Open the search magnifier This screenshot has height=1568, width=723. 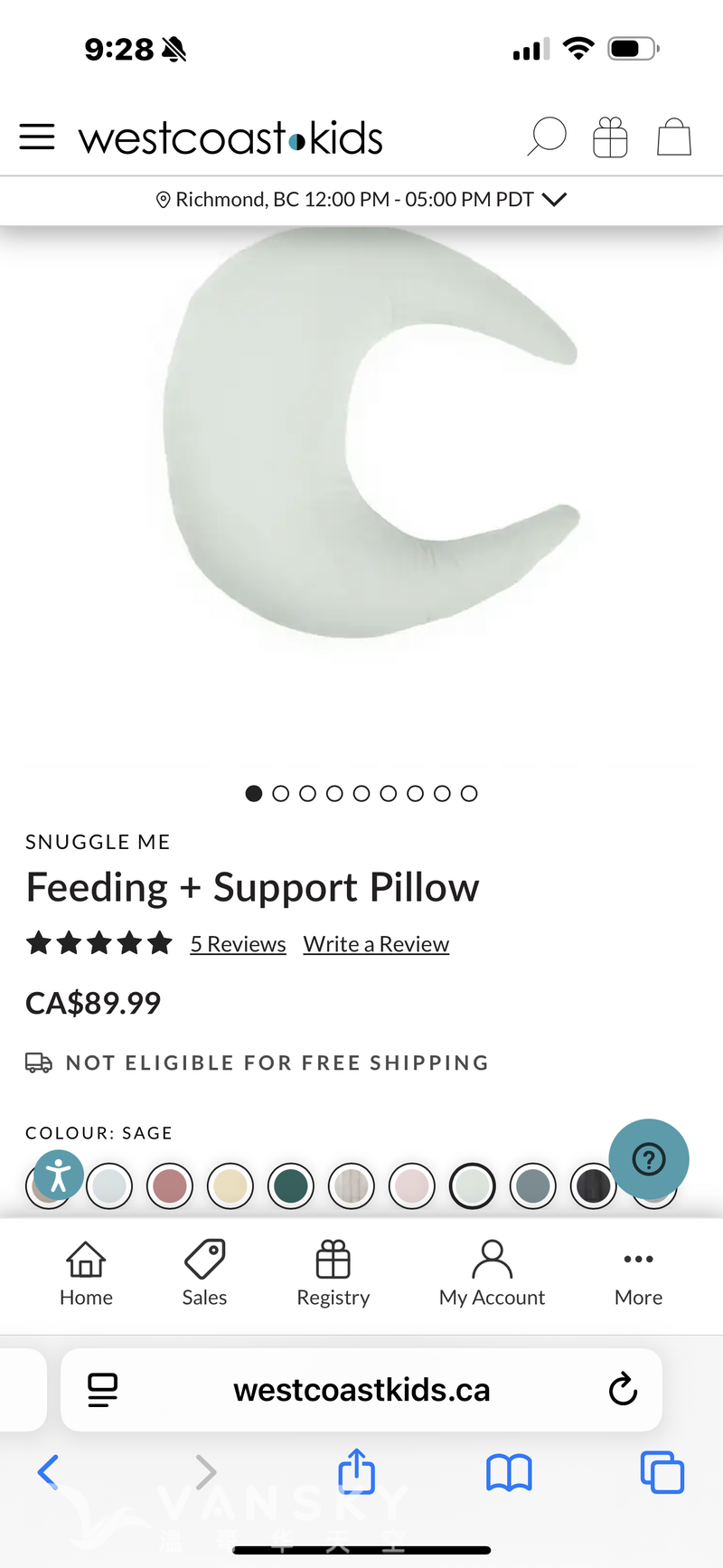(547, 137)
